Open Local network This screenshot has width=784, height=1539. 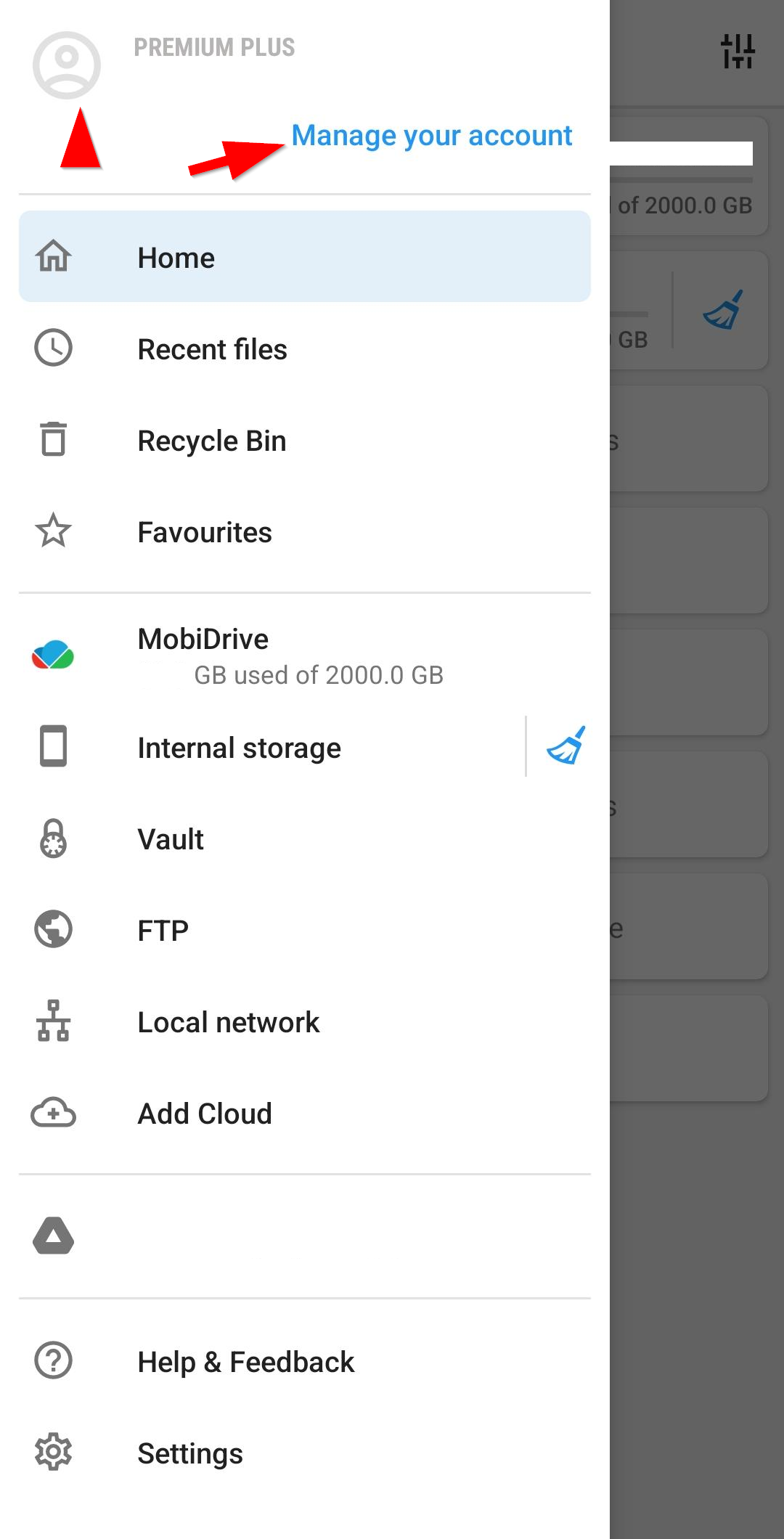305,1022
